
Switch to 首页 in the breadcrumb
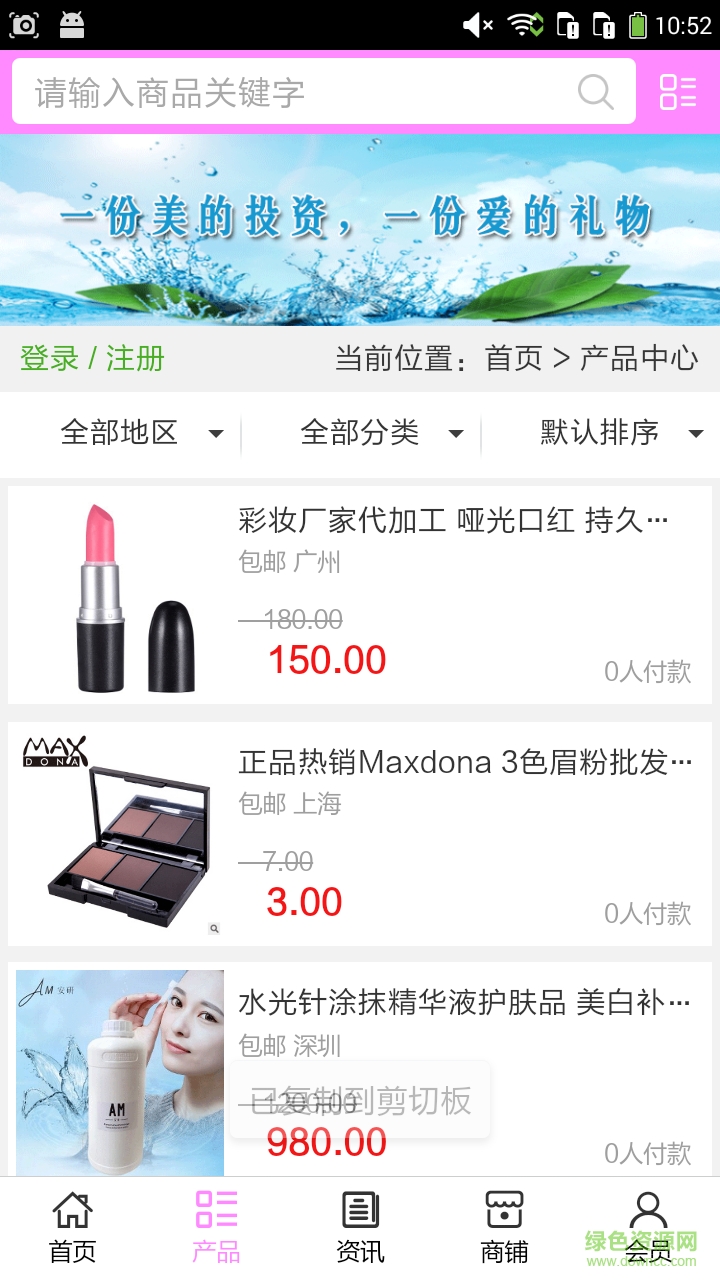coord(512,356)
